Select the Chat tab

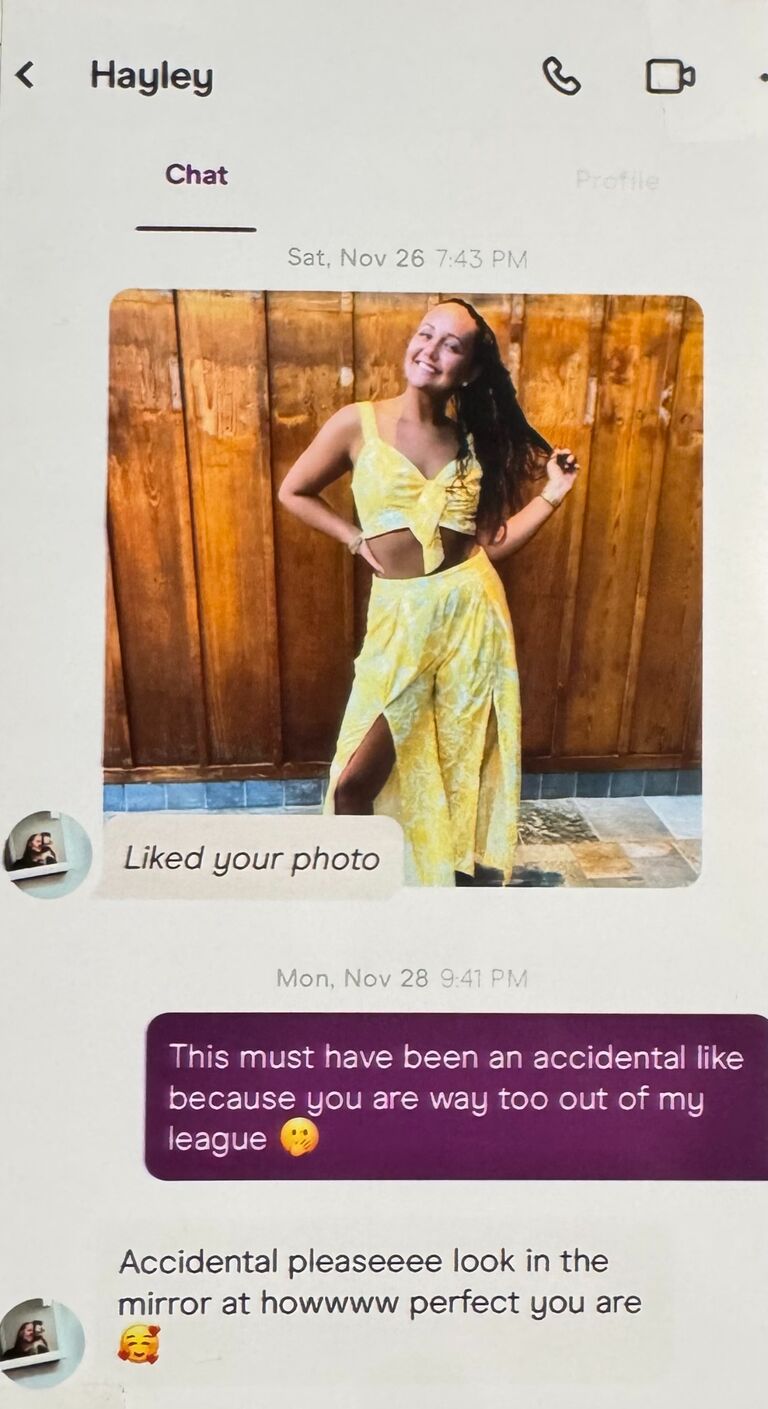[196, 175]
